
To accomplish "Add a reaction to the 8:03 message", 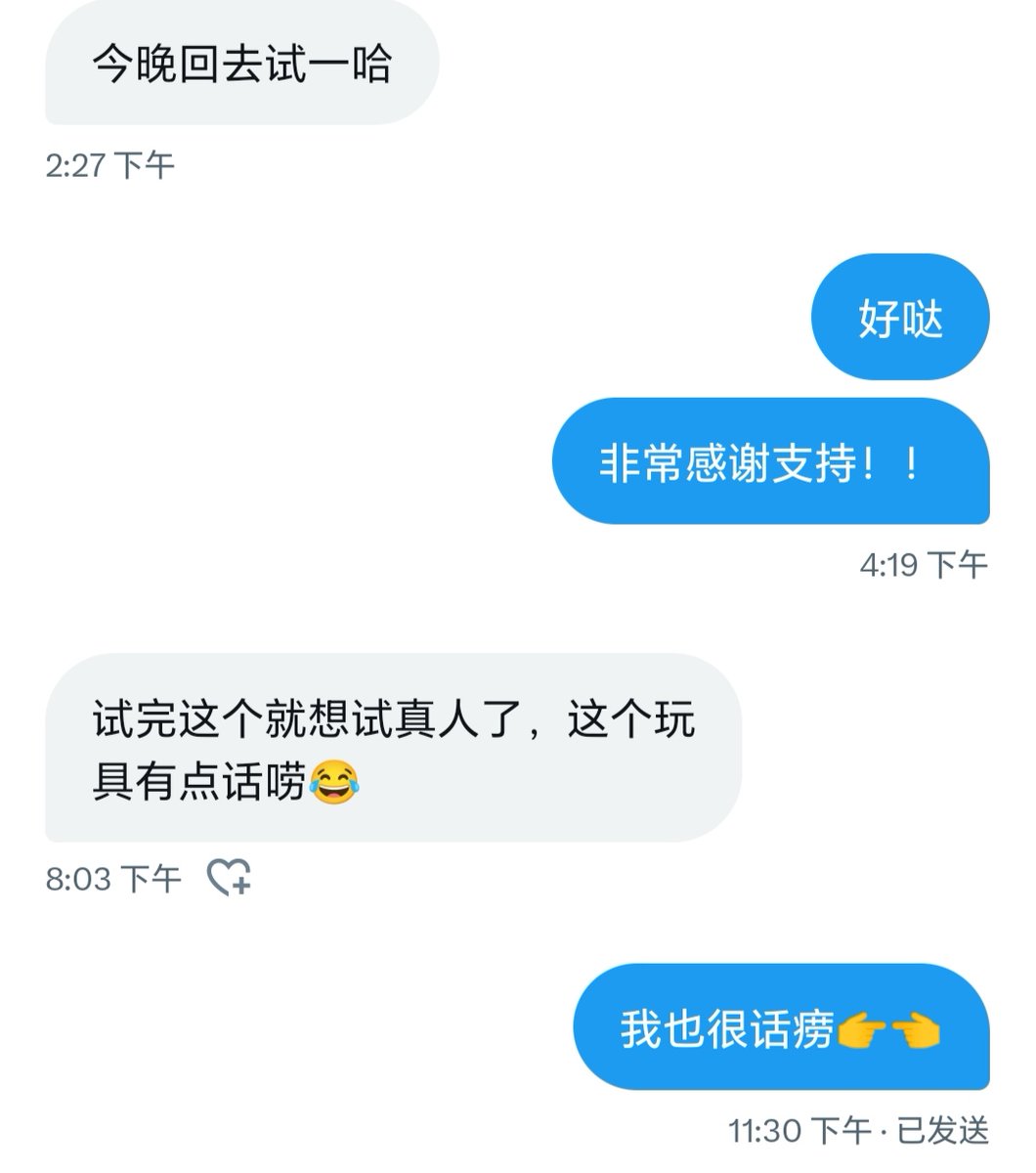I will tap(230, 877).
